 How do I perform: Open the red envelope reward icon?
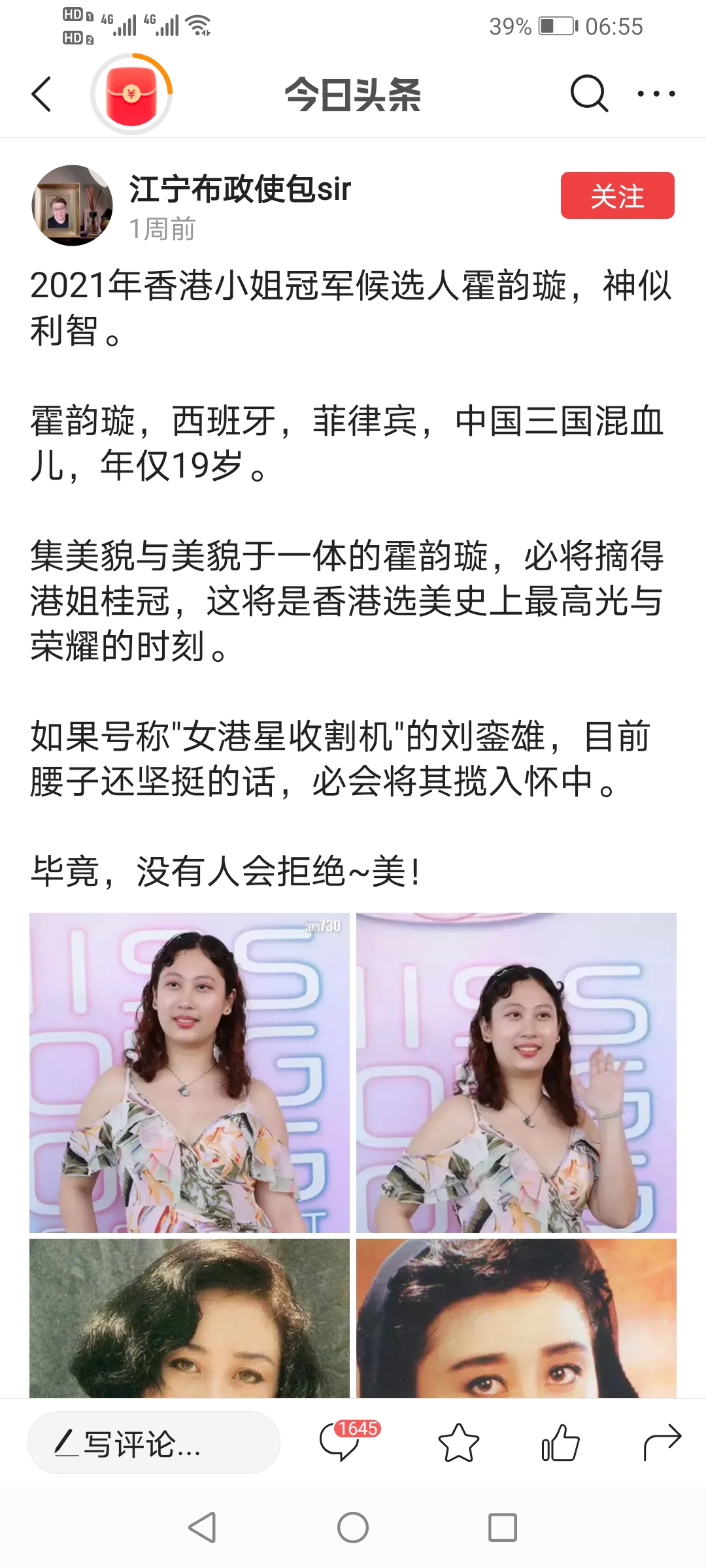coord(131,95)
